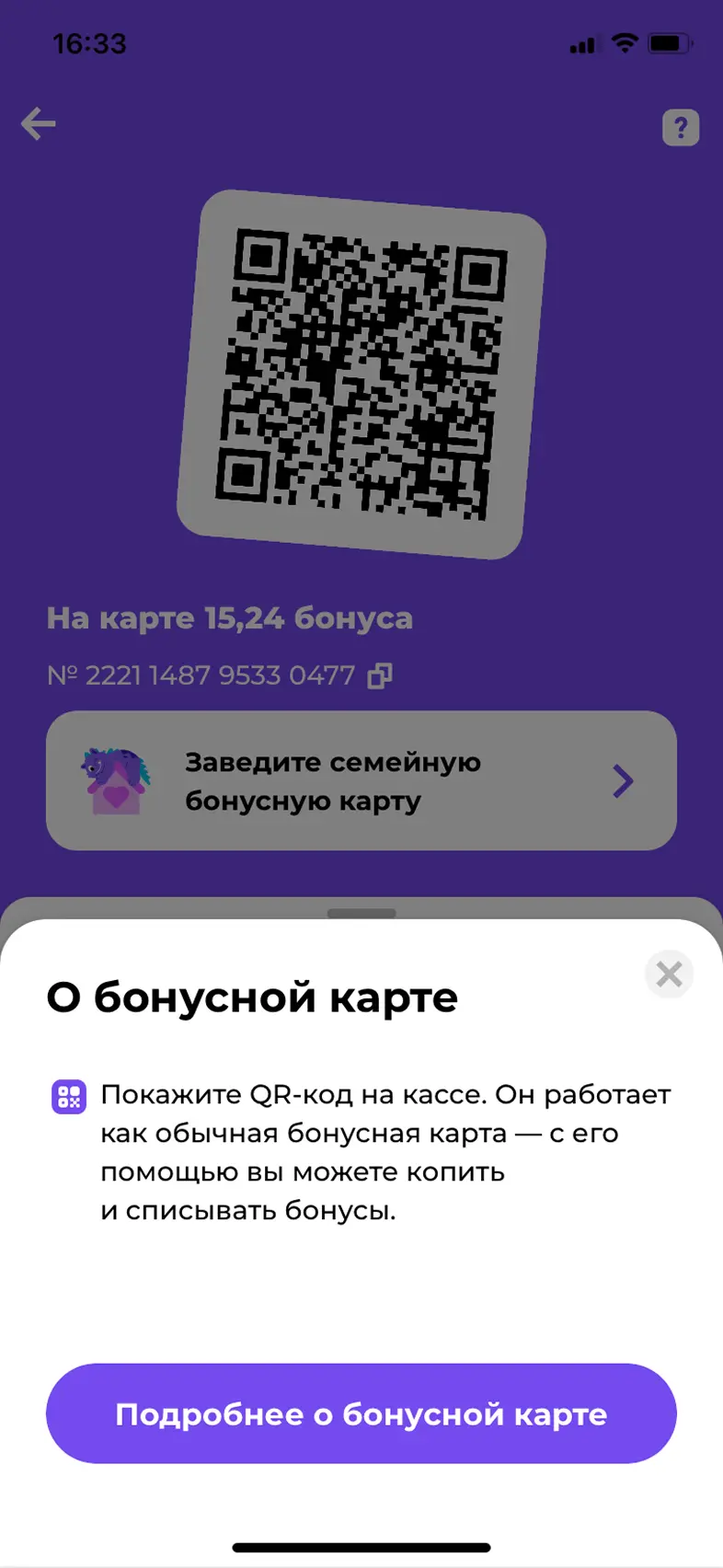
Task: Close the bonus card info sheet
Action: 669,974
